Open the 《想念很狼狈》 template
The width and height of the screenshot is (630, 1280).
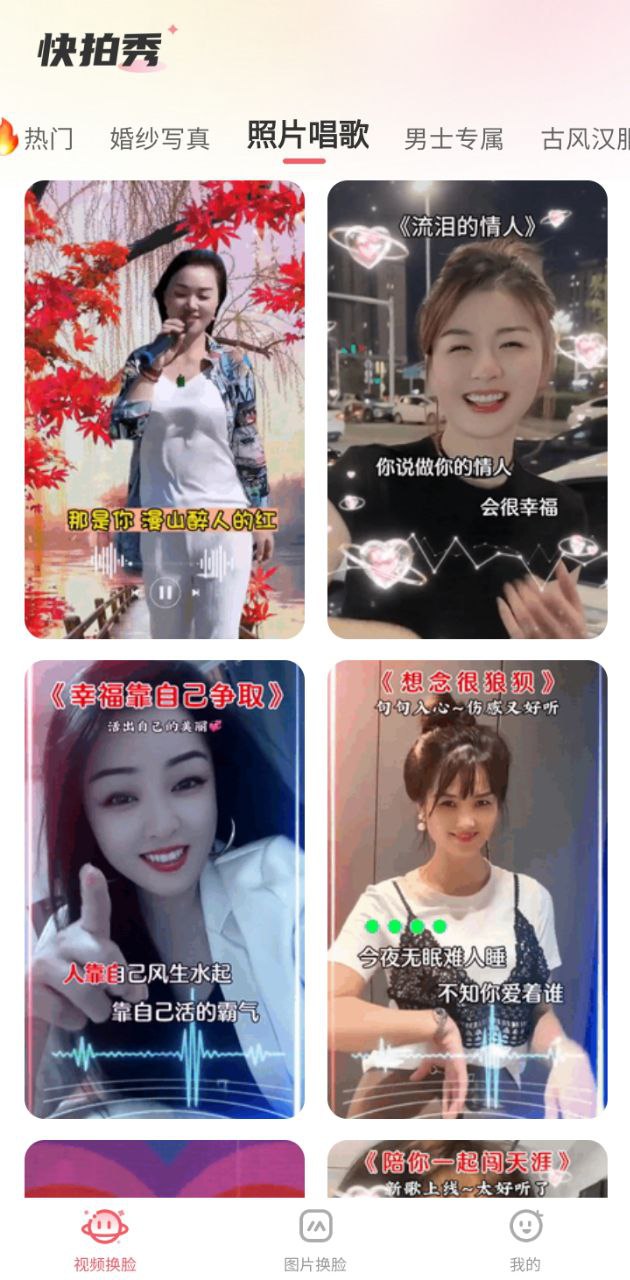coord(467,888)
